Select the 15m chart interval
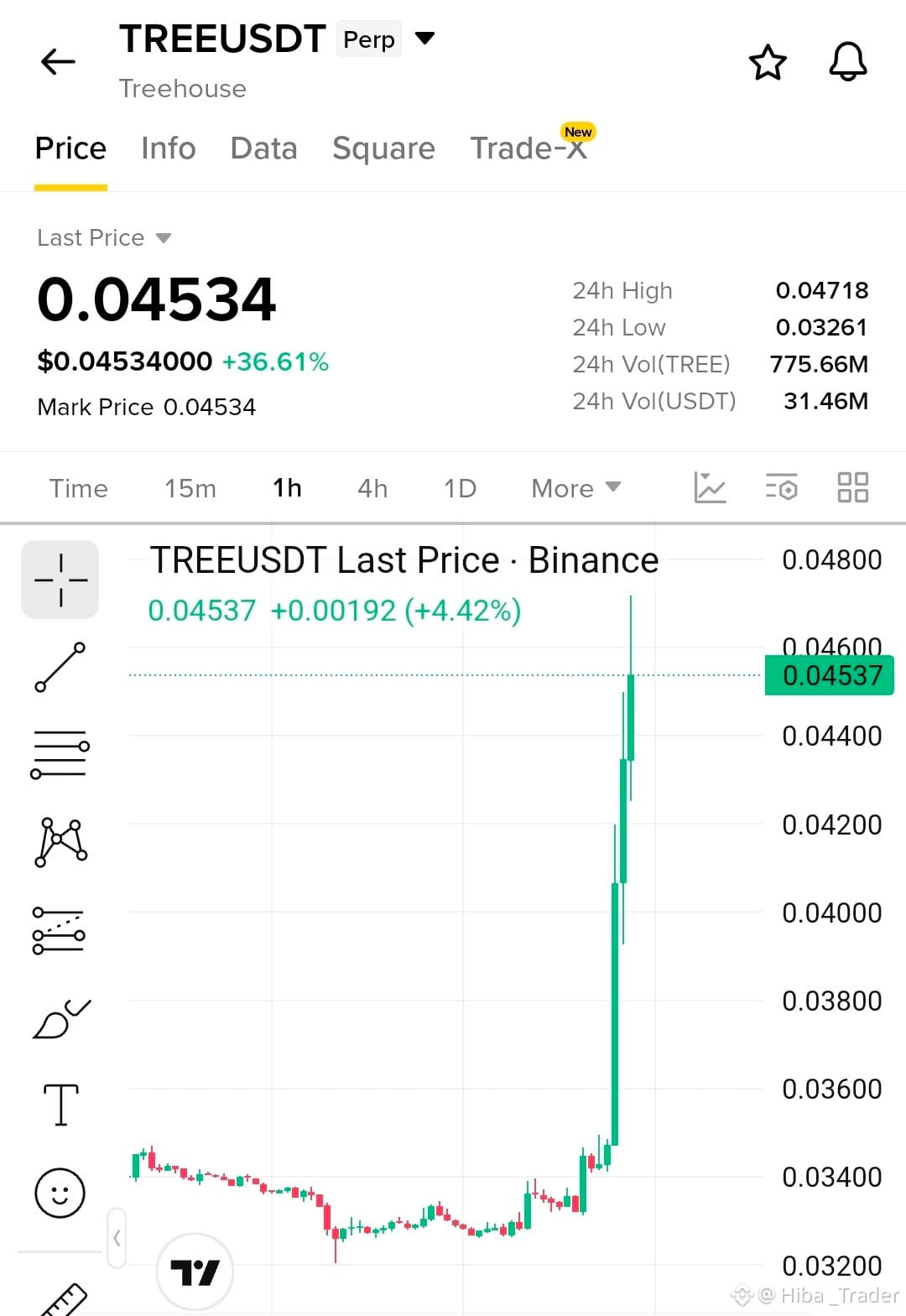This screenshot has width=906, height=1316. [190, 488]
